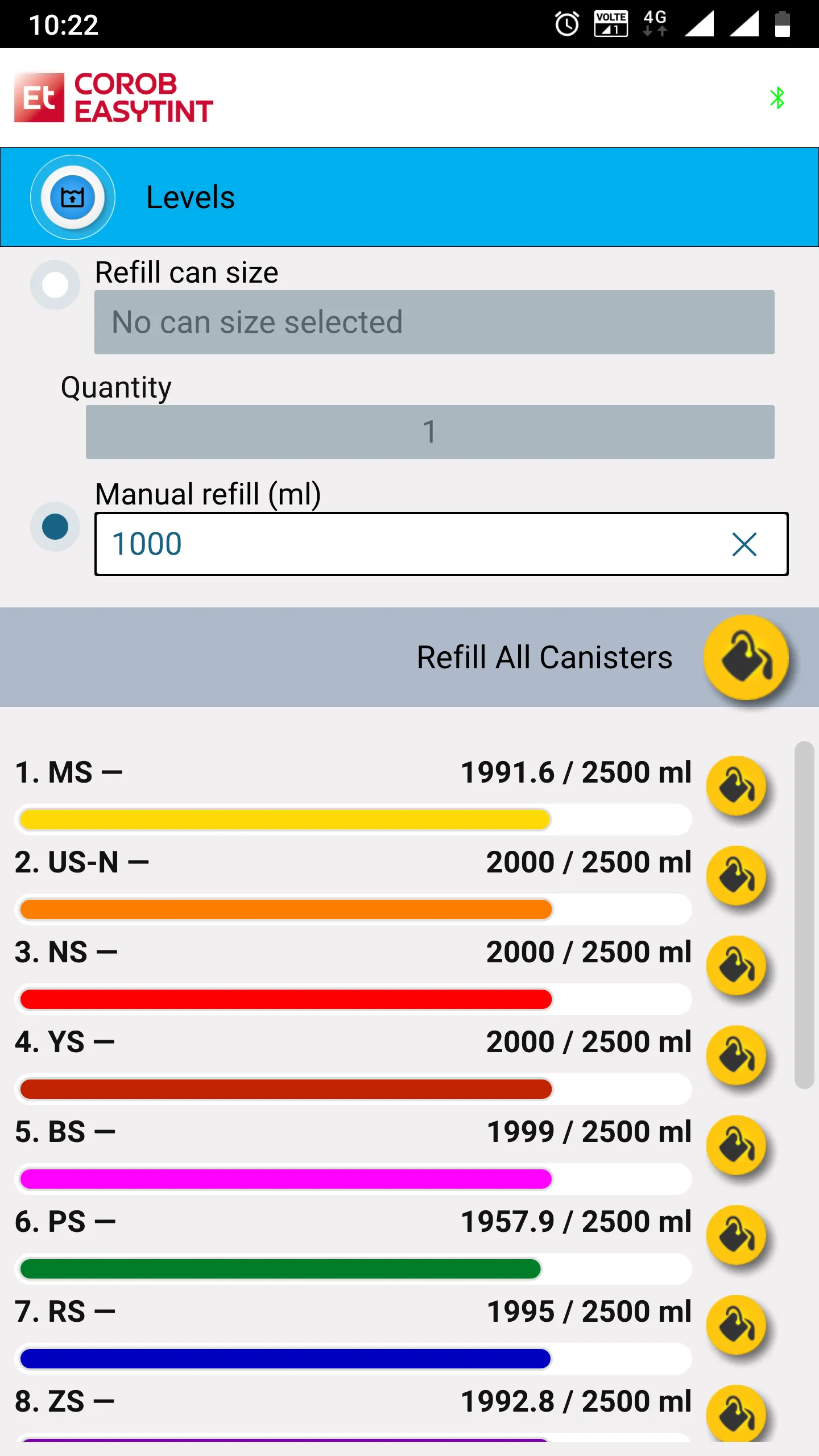Open the Quantity selector
The width and height of the screenshot is (819, 1456).
point(430,432)
